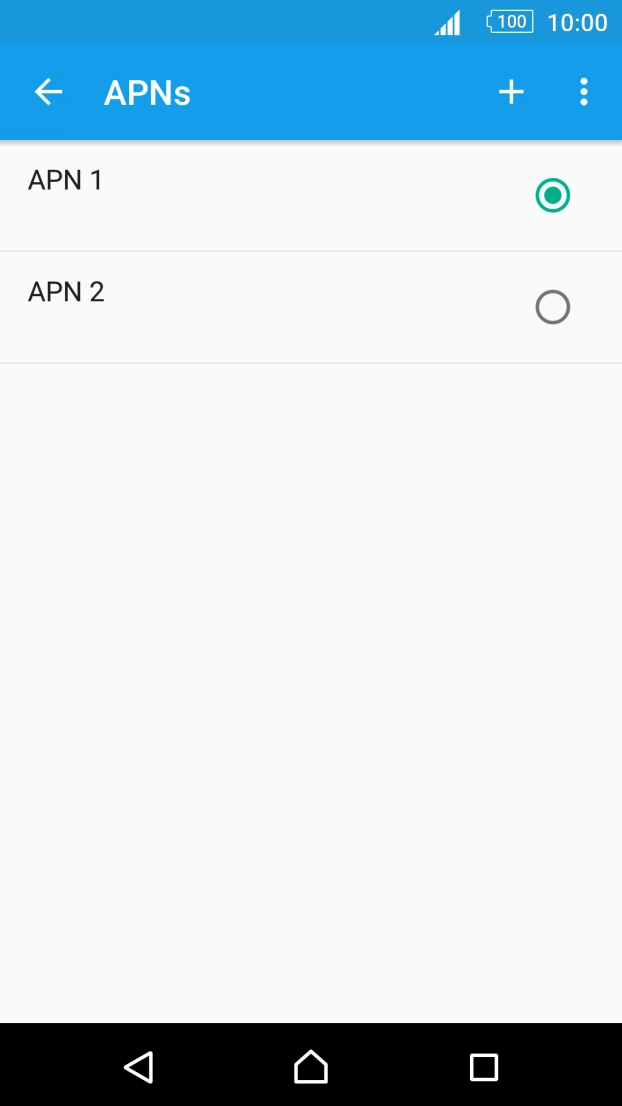Add a new APN with plus icon
Image resolution: width=622 pixels, height=1106 pixels.
click(511, 92)
